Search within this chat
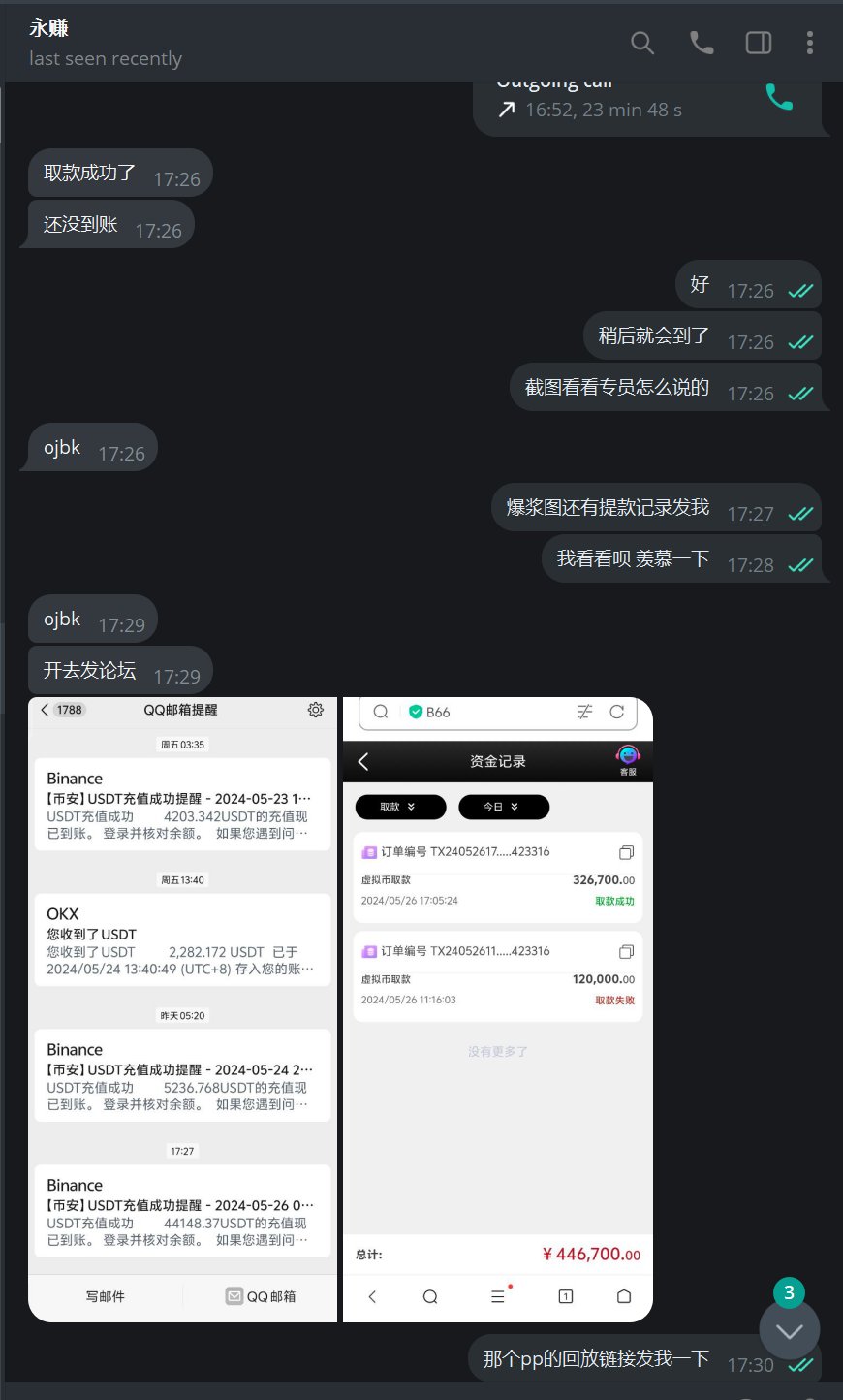Image resolution: width=843 pixels, height=1400 pixels. coord(642,43)
